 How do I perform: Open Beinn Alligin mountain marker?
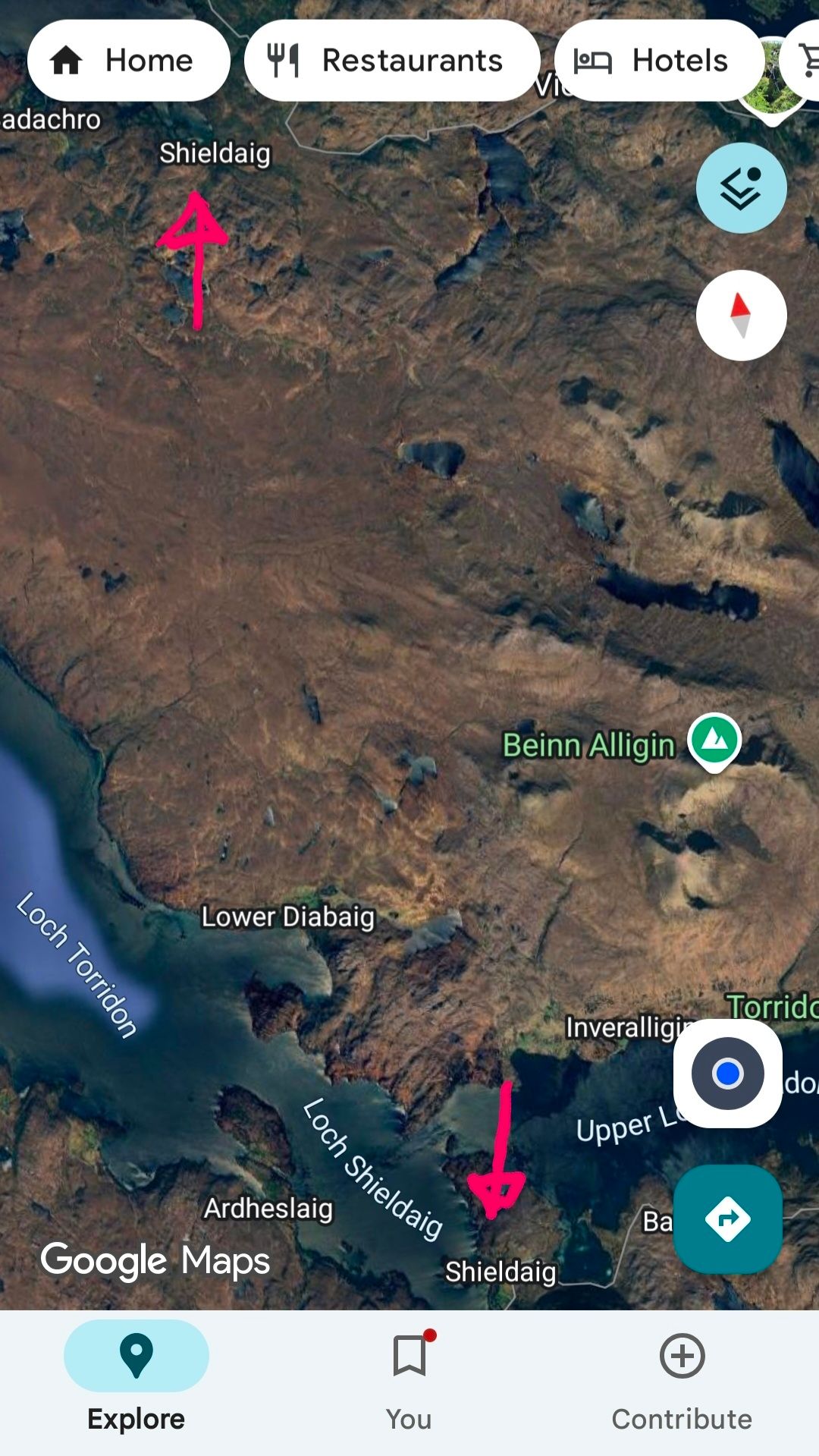tap(714, 739)
